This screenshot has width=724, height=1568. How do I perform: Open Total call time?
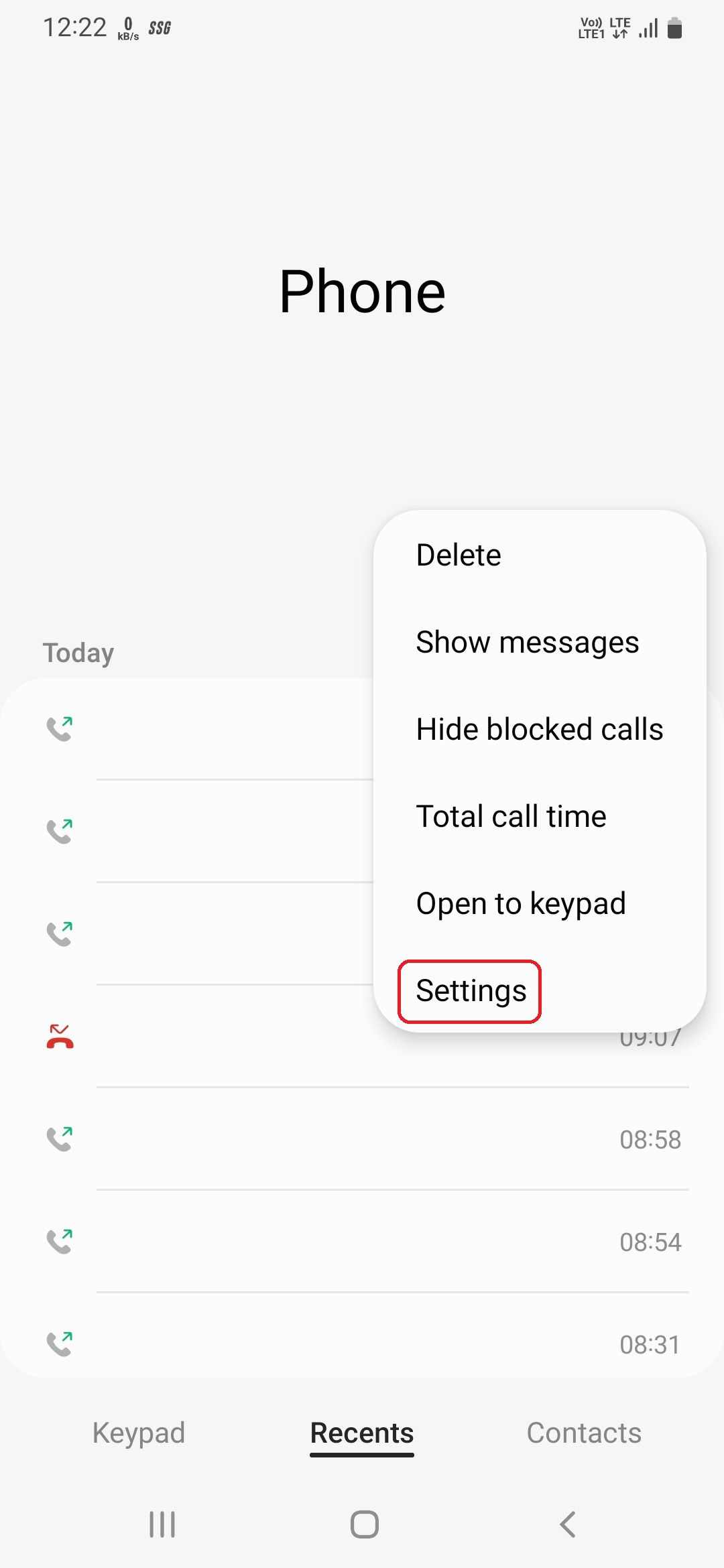(x=511, y=816)
